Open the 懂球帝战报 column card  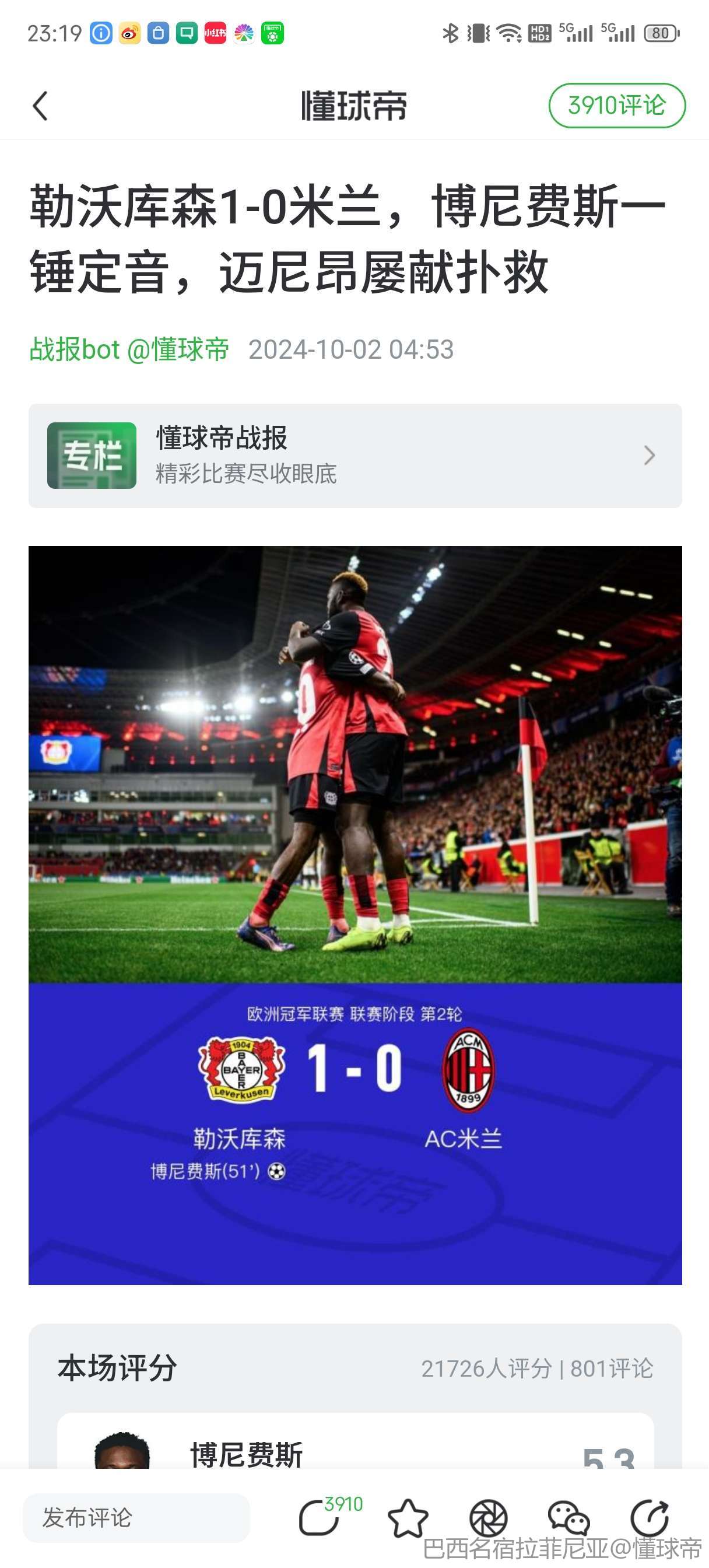(355, 456)
